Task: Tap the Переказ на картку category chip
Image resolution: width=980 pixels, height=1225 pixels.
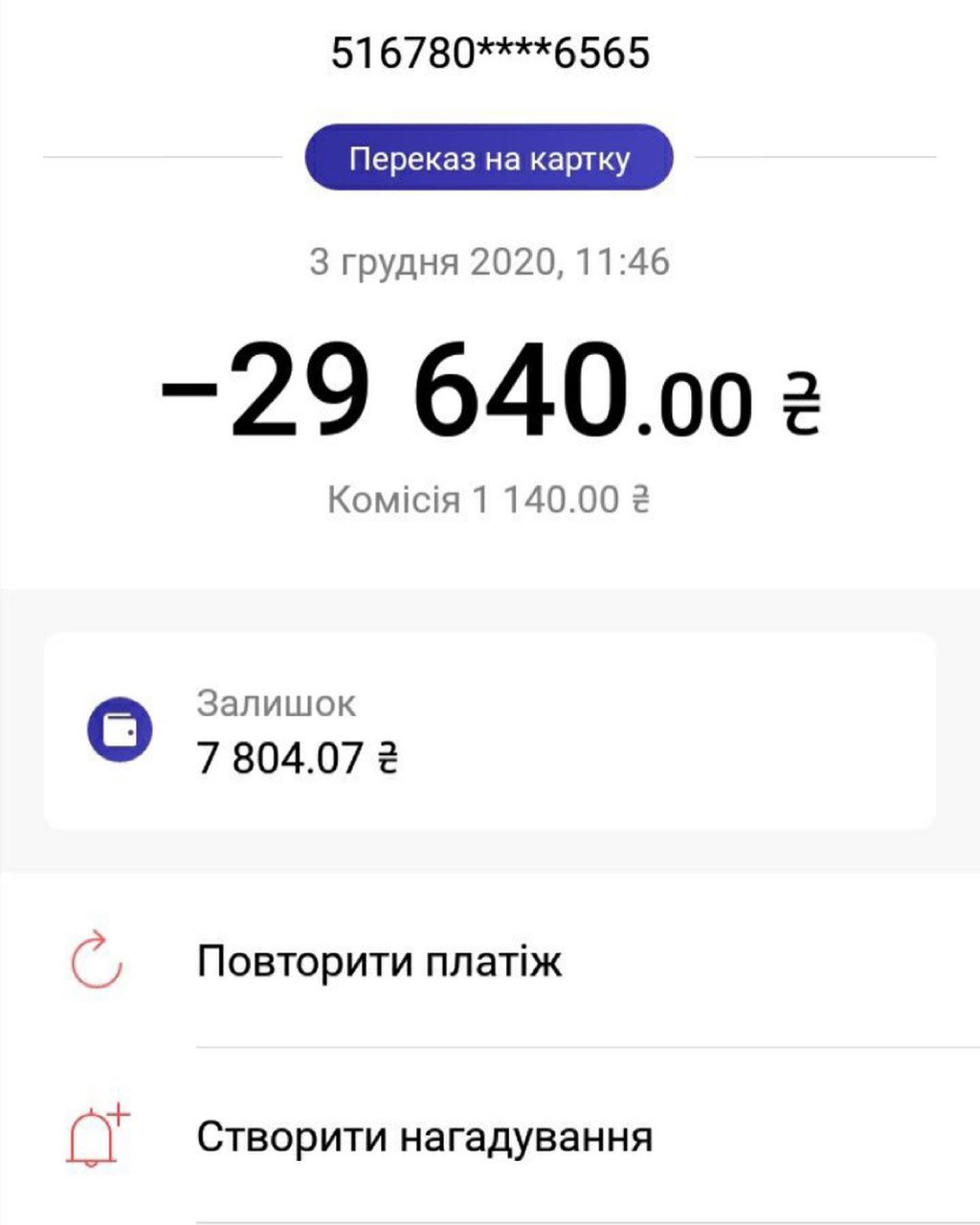Action: click(489, 158)
